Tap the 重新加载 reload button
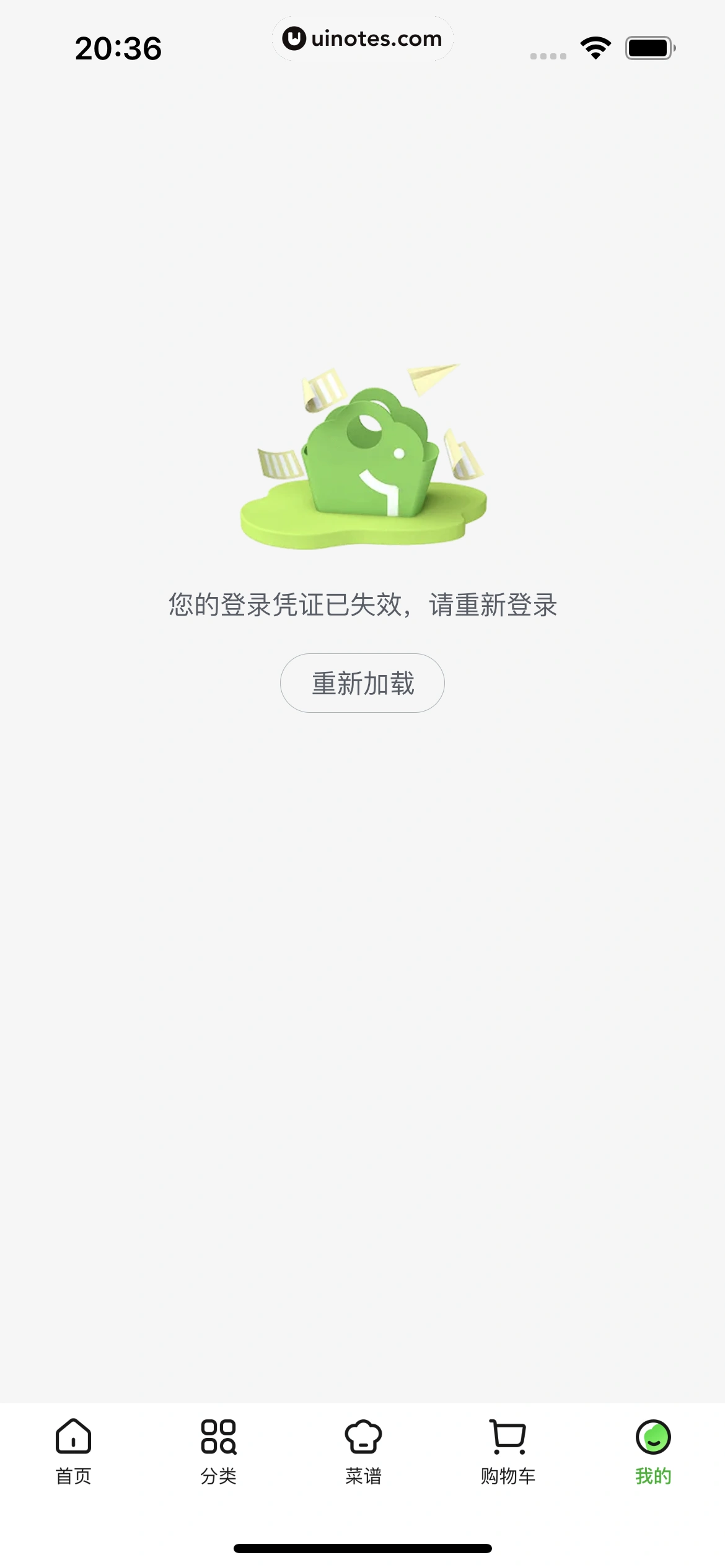Viewport: 725px width, 1568px height. coord(362,683)
